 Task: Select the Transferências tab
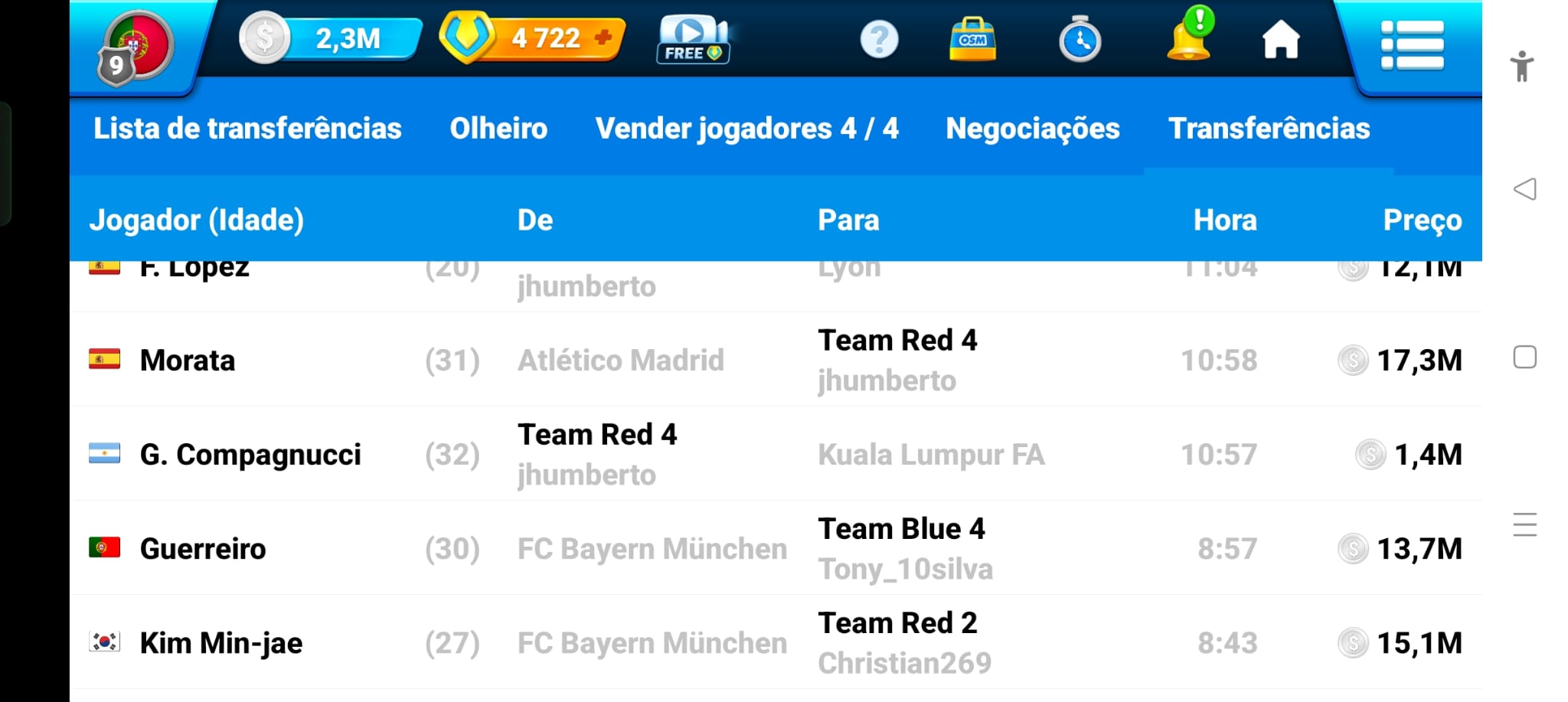[x=1269, y=129]
